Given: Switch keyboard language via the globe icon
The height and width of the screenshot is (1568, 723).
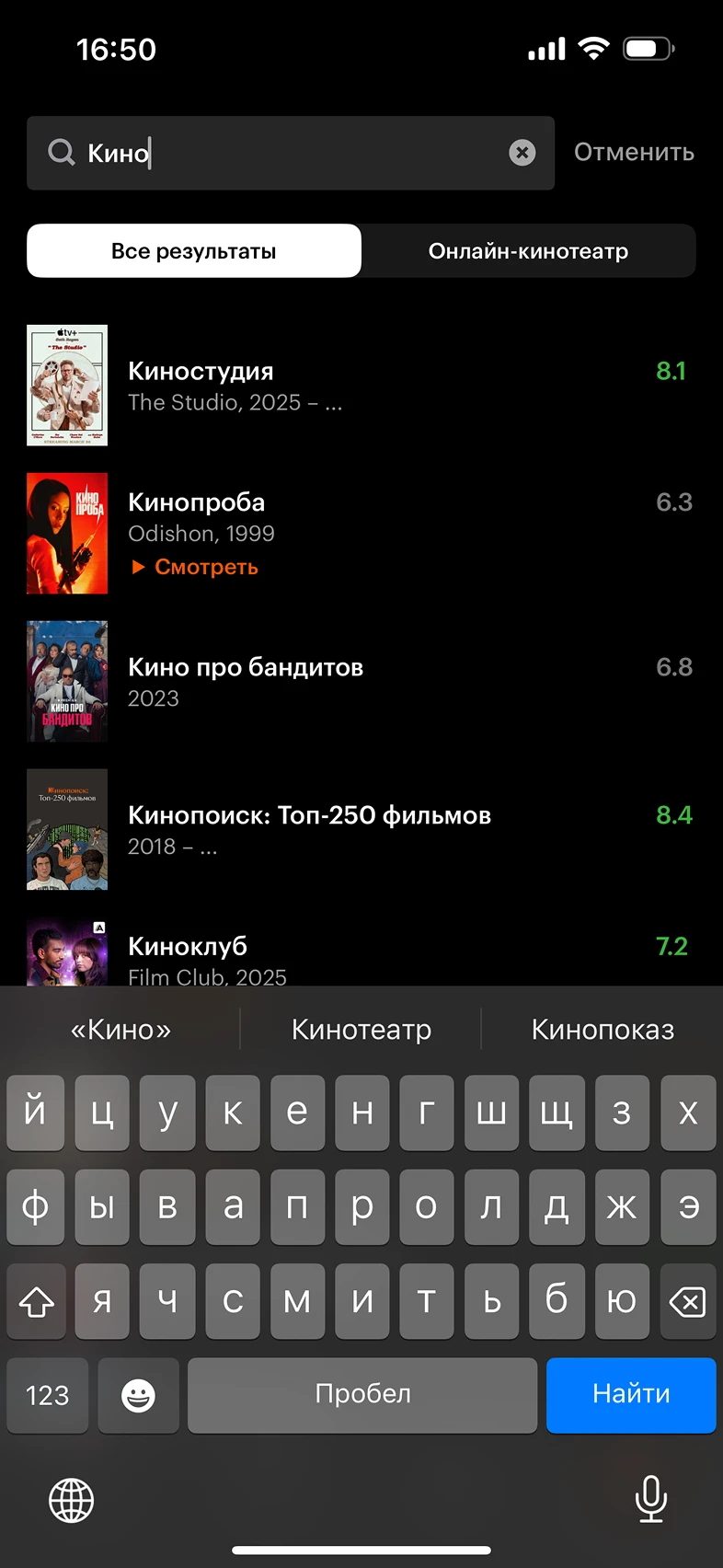Looking at the screenshot, I should click(71, 1500).
